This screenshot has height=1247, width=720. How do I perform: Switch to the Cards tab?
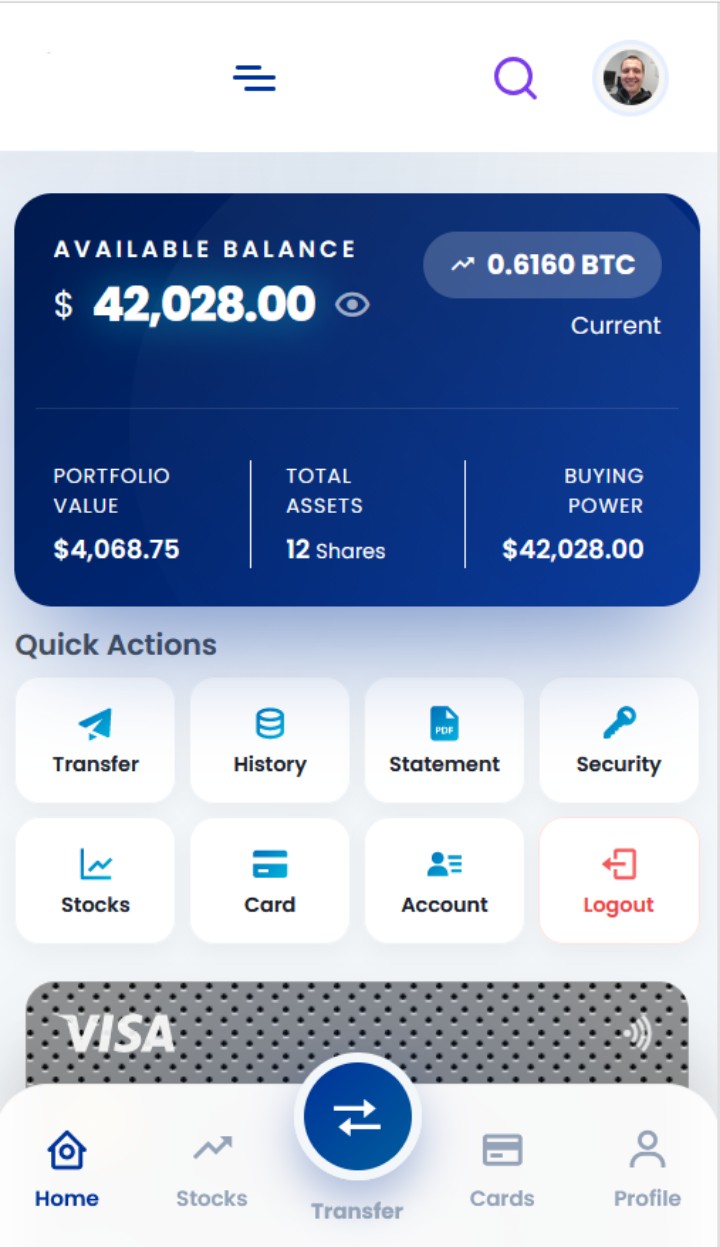click(x=502, y=1170)
